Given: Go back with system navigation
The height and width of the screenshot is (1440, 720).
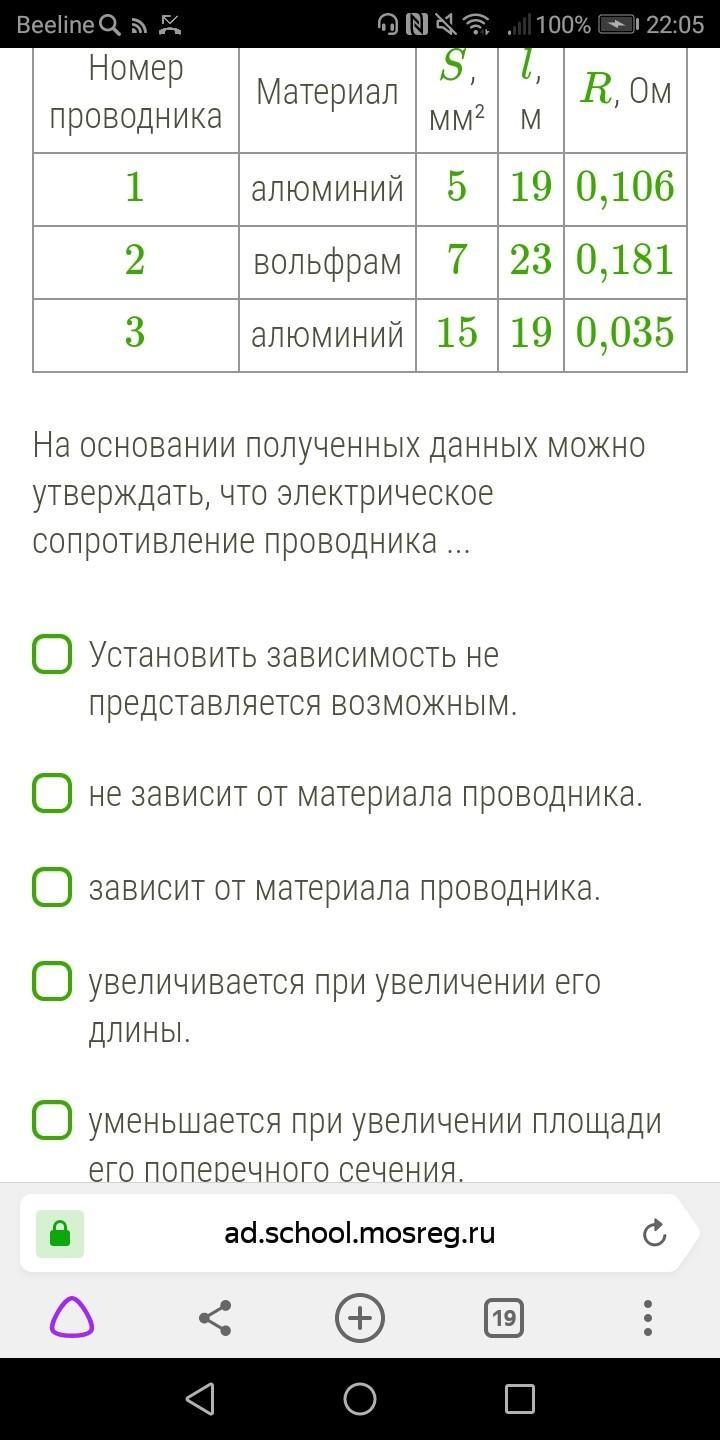Looking at the screenshot, I should click(x=200, y=1398).
